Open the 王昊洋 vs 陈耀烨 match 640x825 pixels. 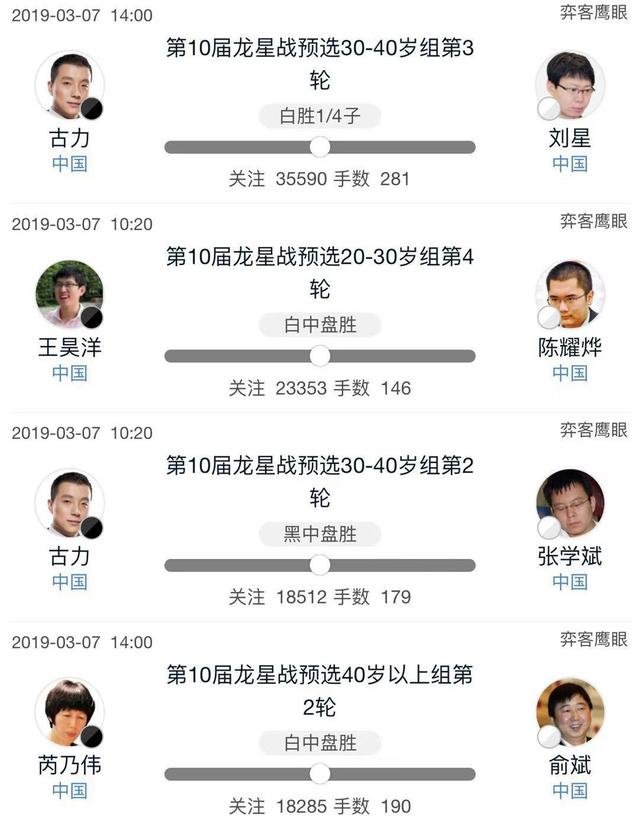point(319,273)
